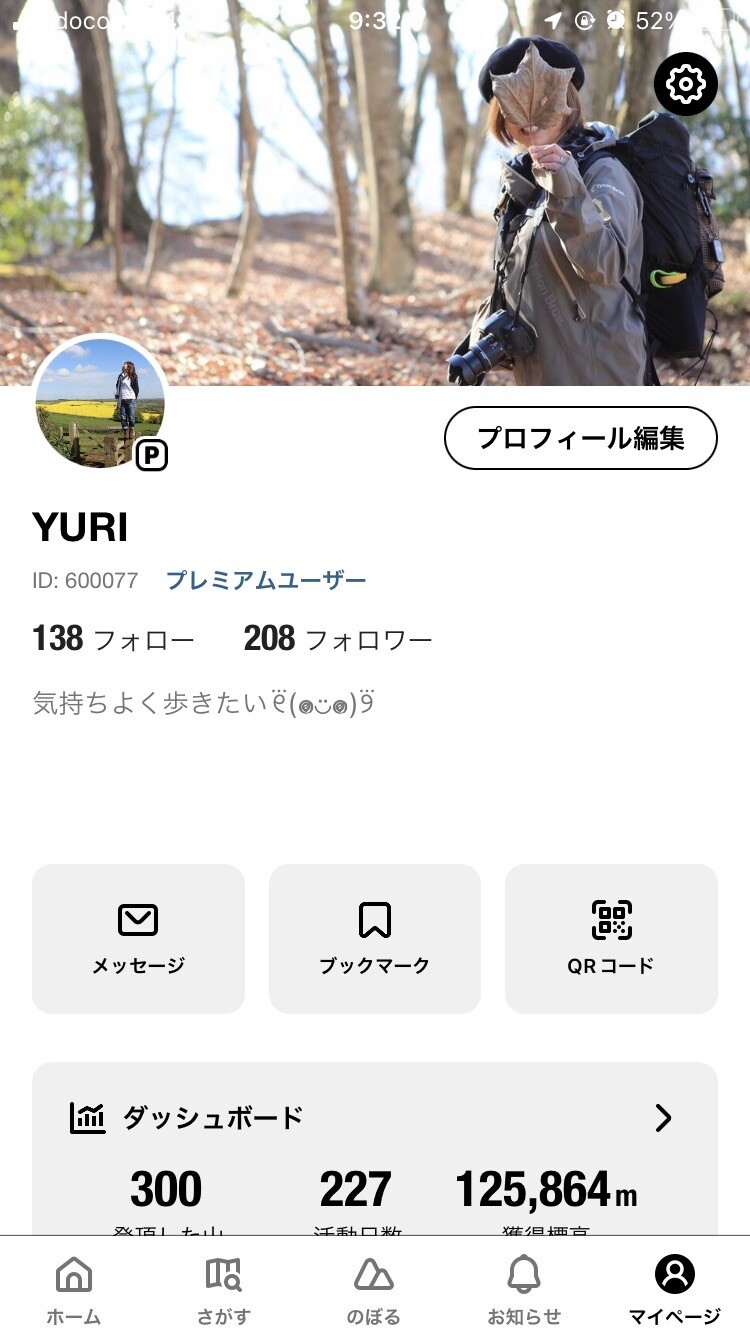
Task: Open the circular profile photo thumbnail
Action: (100, 400)
